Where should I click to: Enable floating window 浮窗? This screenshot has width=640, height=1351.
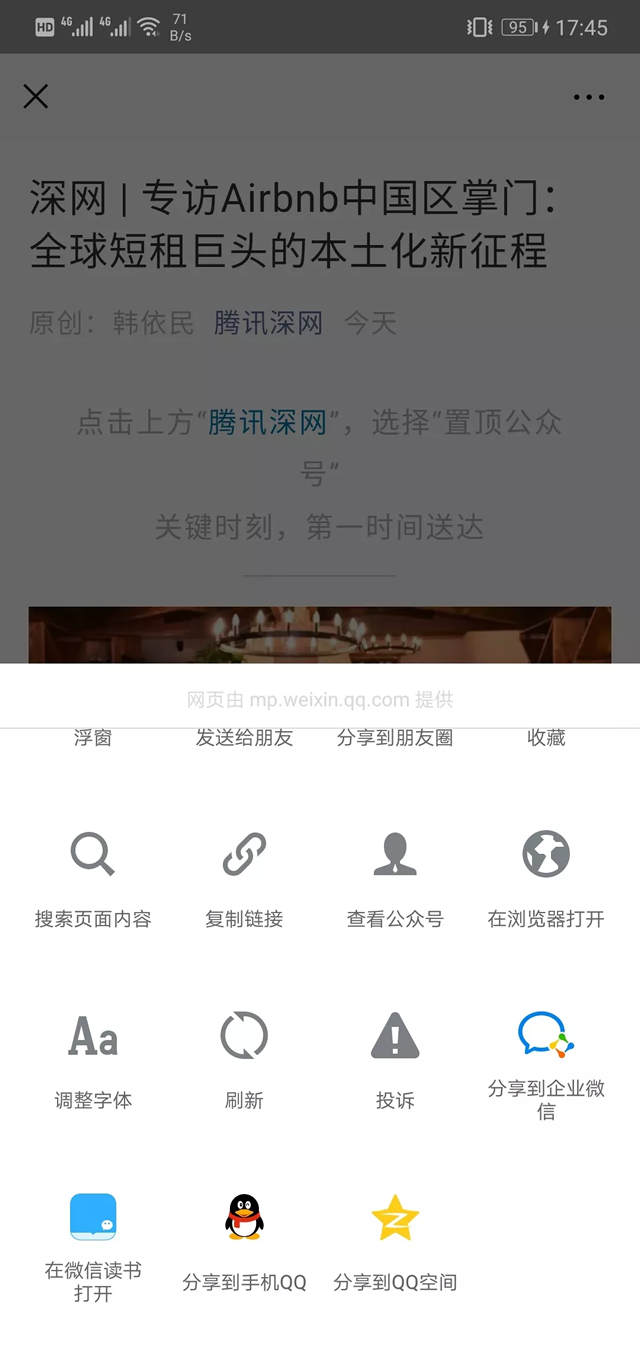point(93,738)
